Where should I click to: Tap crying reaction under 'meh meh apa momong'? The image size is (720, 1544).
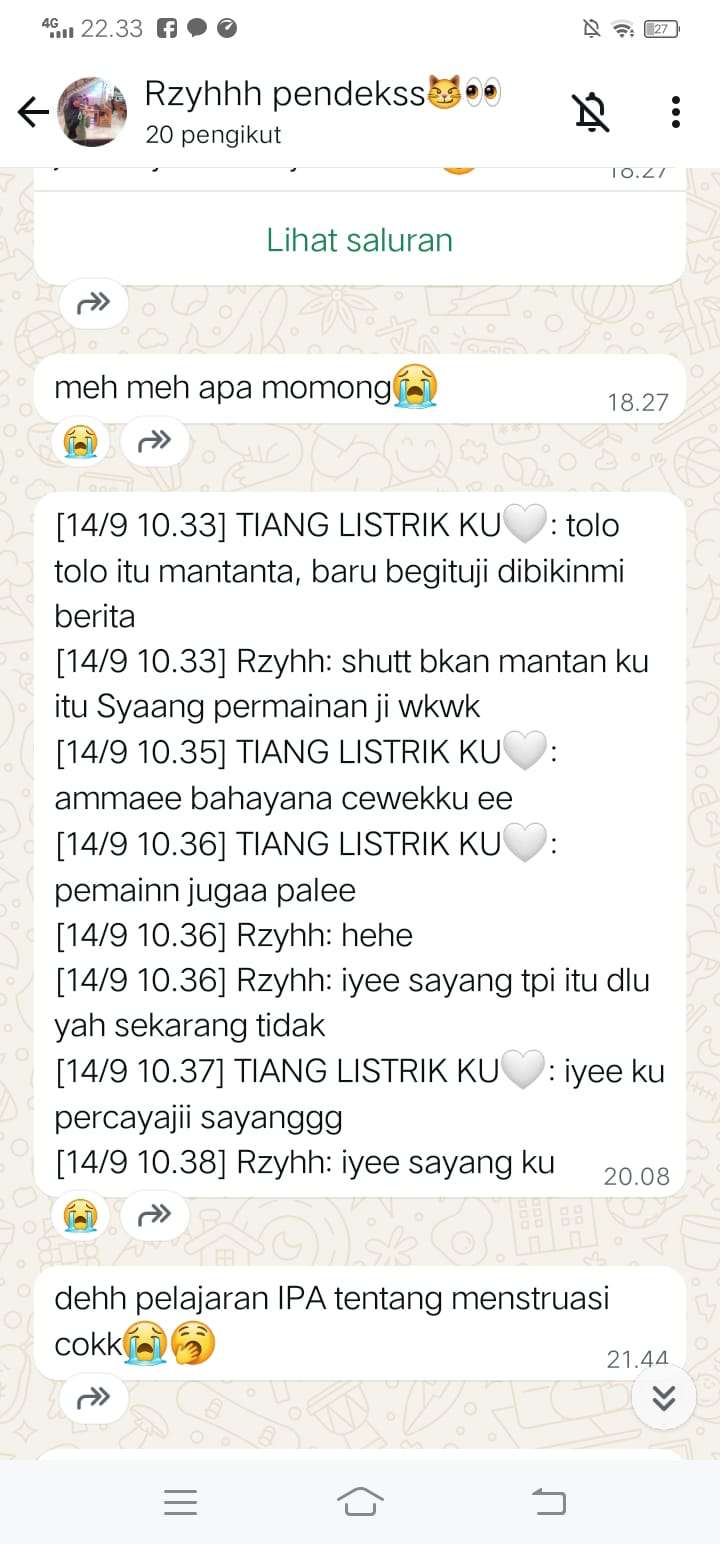click(x=80, y=441)
